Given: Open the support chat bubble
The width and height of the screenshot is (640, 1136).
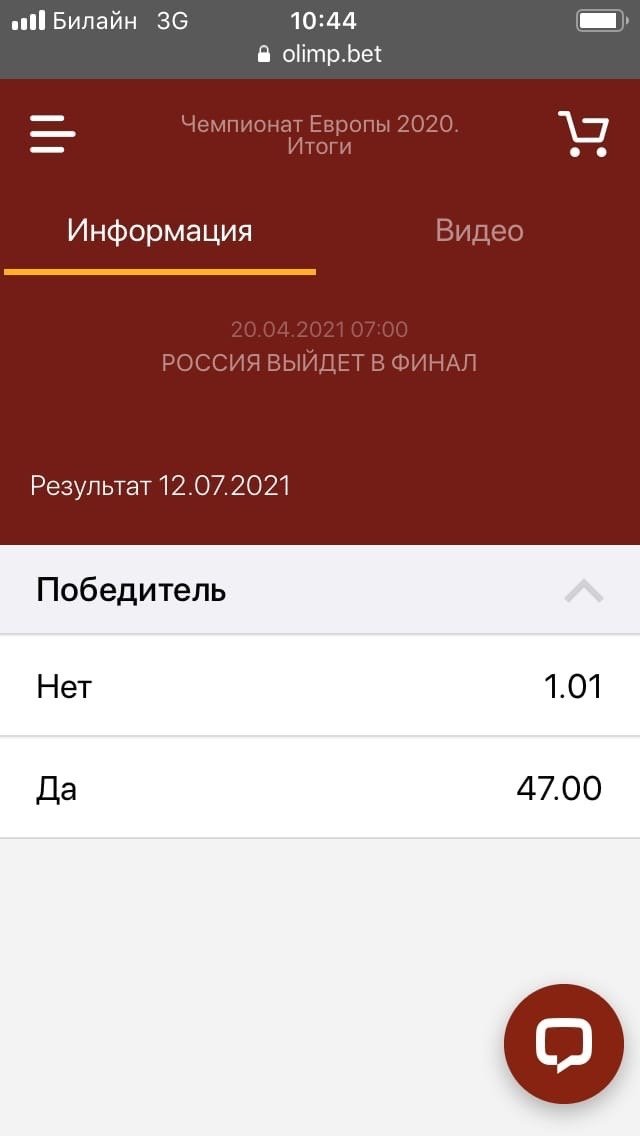Looking at the screenshot, I should click(x=564, y=1044).
